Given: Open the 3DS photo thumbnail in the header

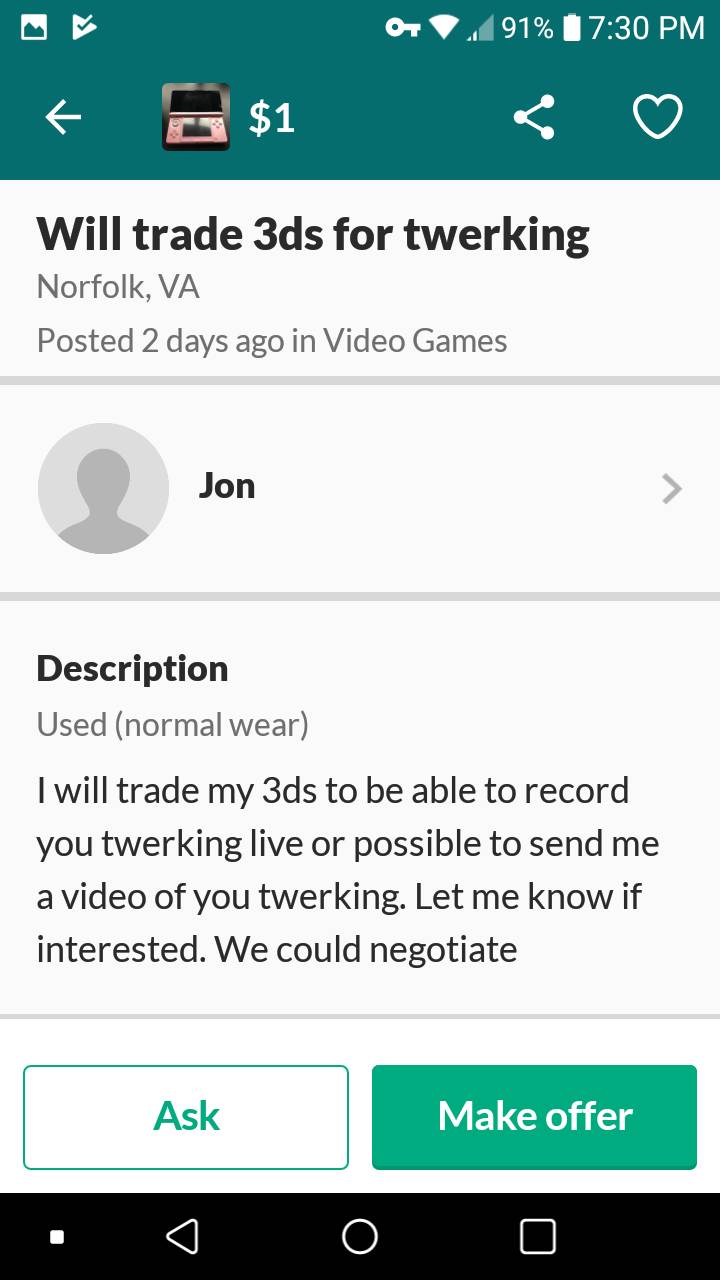Looking at the screenshot, I should click(x=196, y=116).
